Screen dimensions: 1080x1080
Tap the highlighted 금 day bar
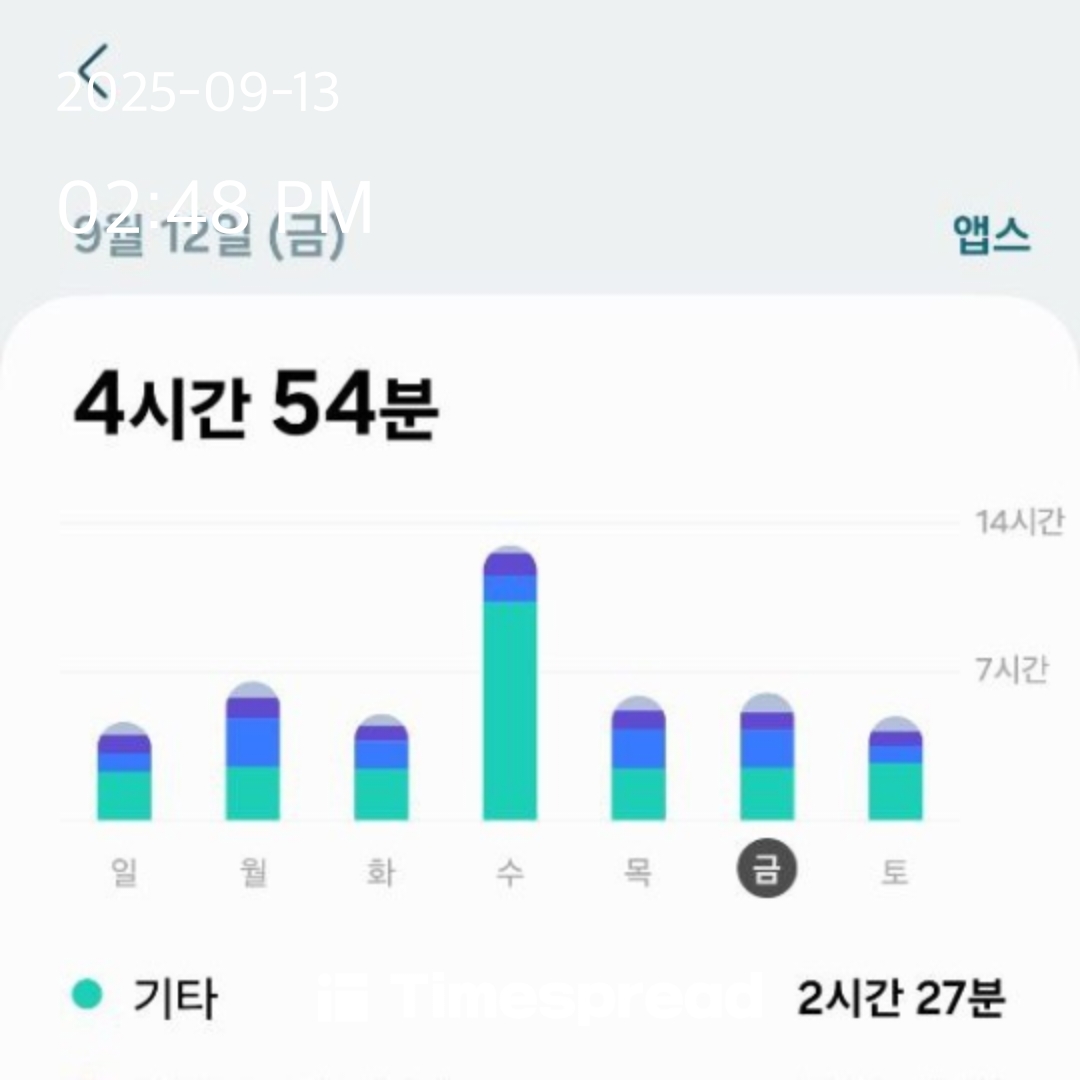click(x=767, y=758)
